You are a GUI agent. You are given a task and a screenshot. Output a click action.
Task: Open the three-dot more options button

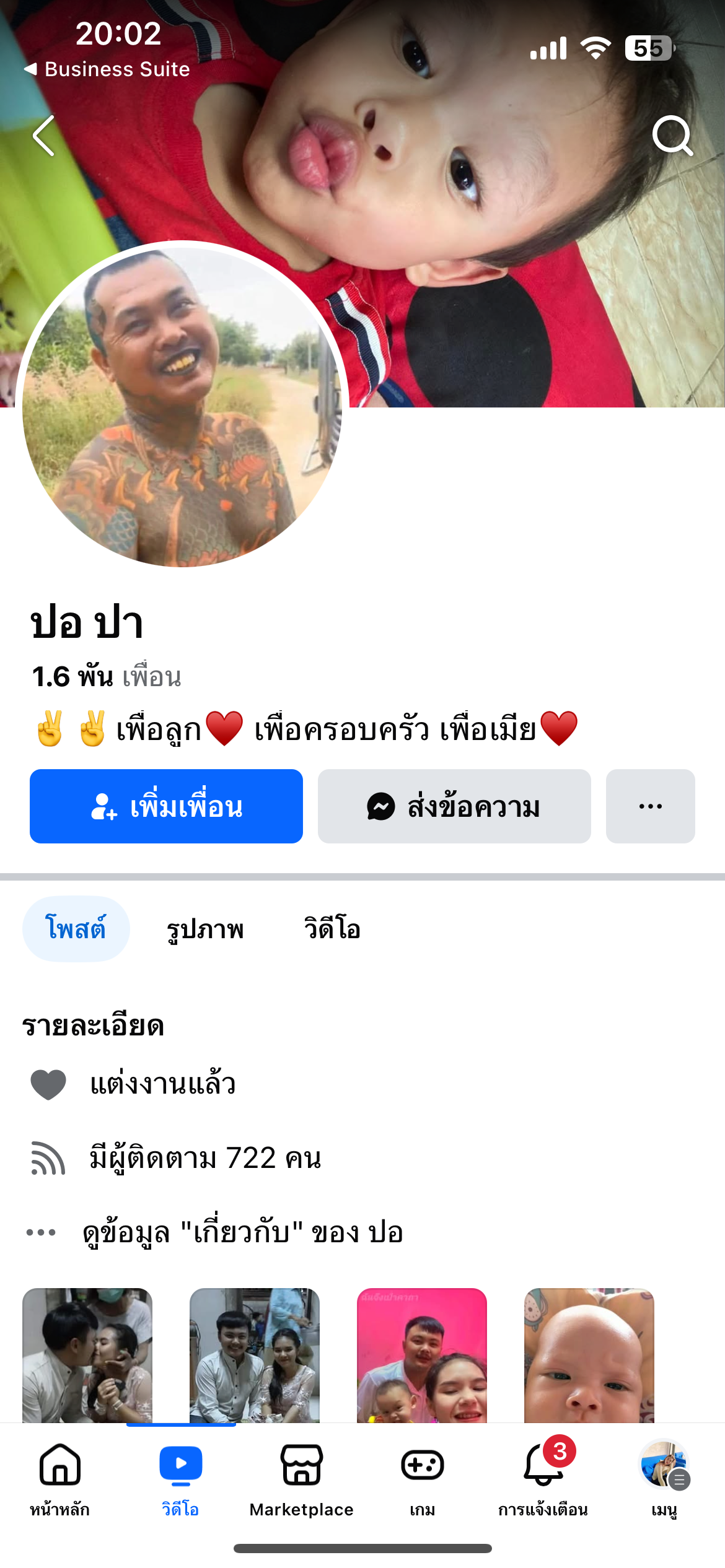pos(650,806)
